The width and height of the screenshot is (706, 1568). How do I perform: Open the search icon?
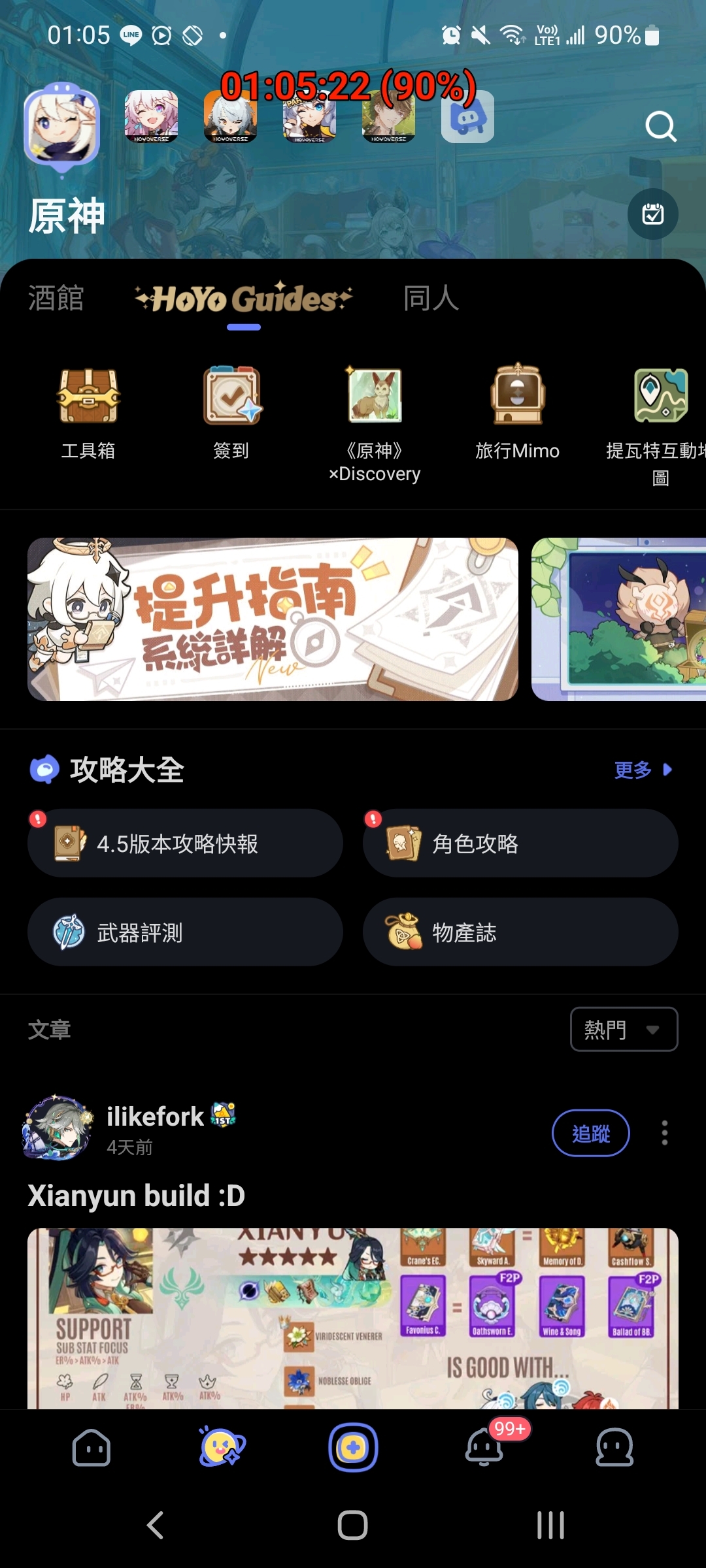[x=660, y=126]
